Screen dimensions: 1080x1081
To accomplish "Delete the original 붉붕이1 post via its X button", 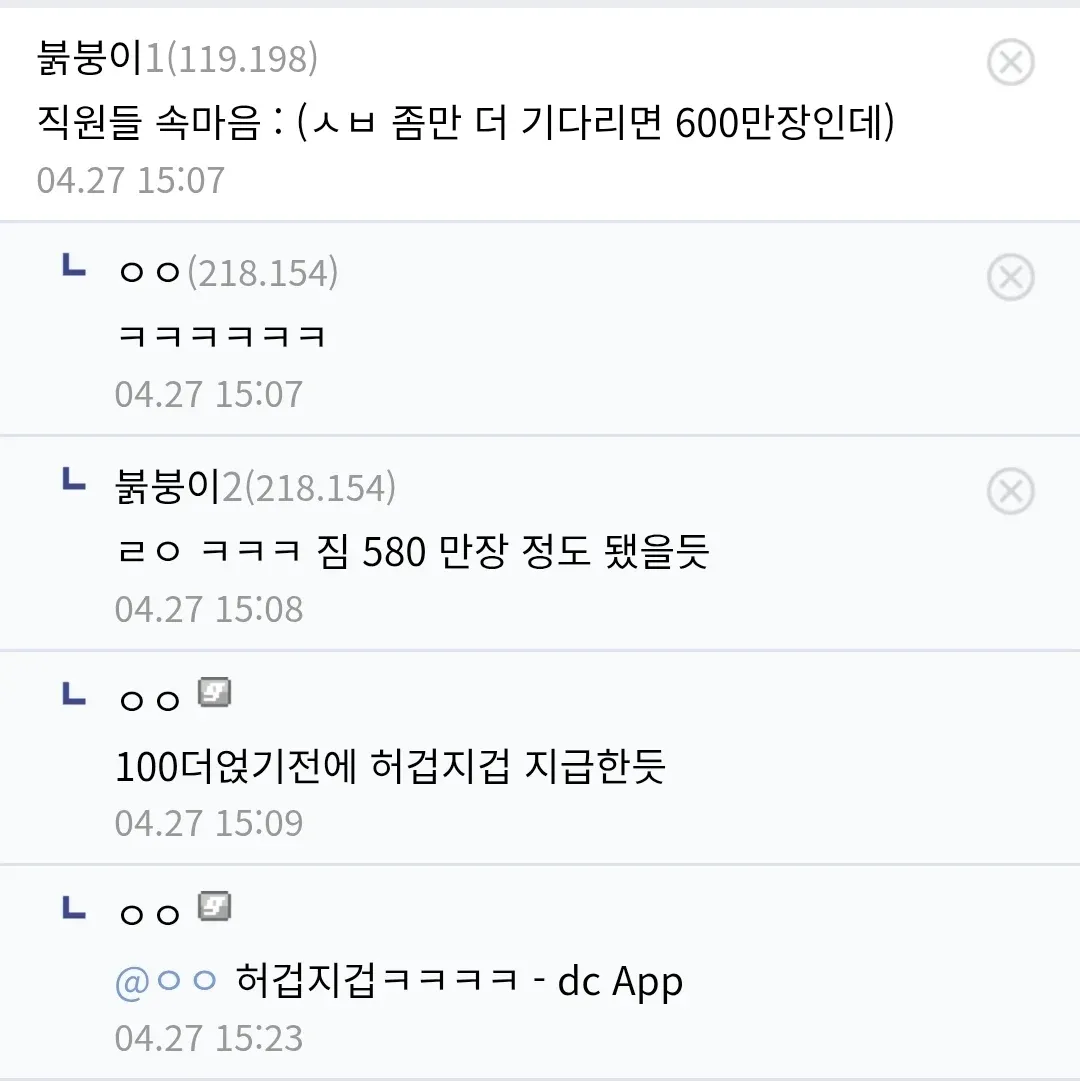I will pyautogui.click(x=1010, y=61).
